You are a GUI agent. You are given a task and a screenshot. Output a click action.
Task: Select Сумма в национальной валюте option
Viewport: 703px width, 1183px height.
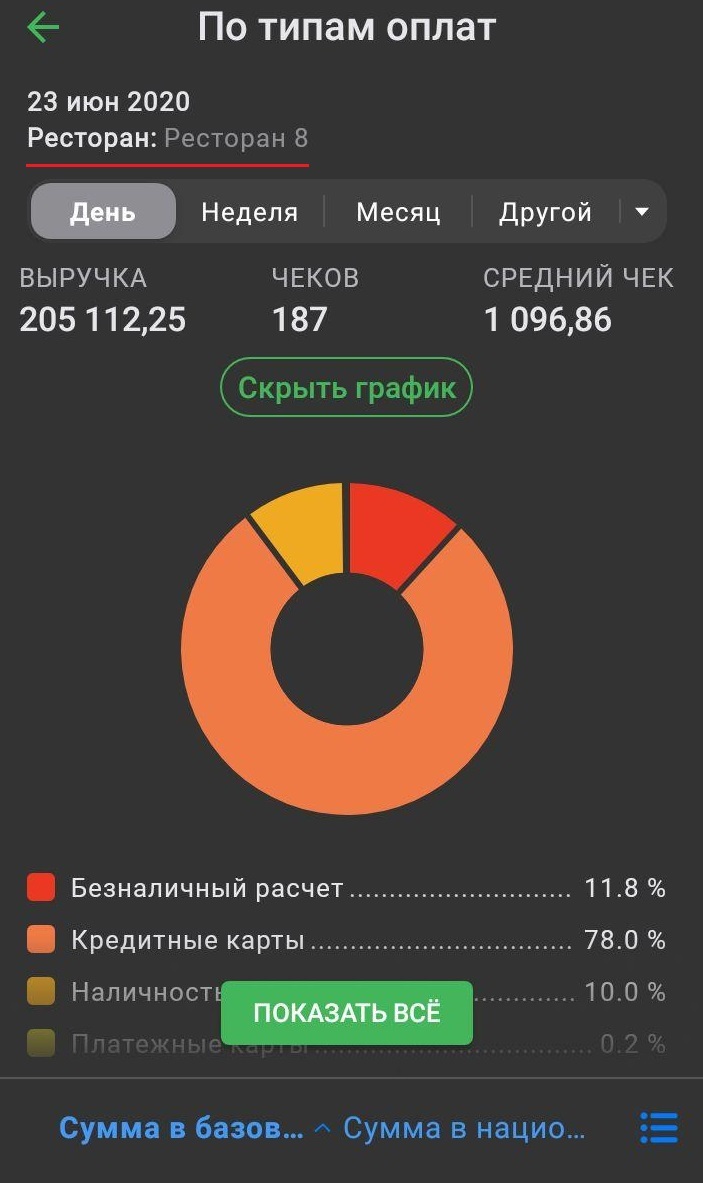464,1128
